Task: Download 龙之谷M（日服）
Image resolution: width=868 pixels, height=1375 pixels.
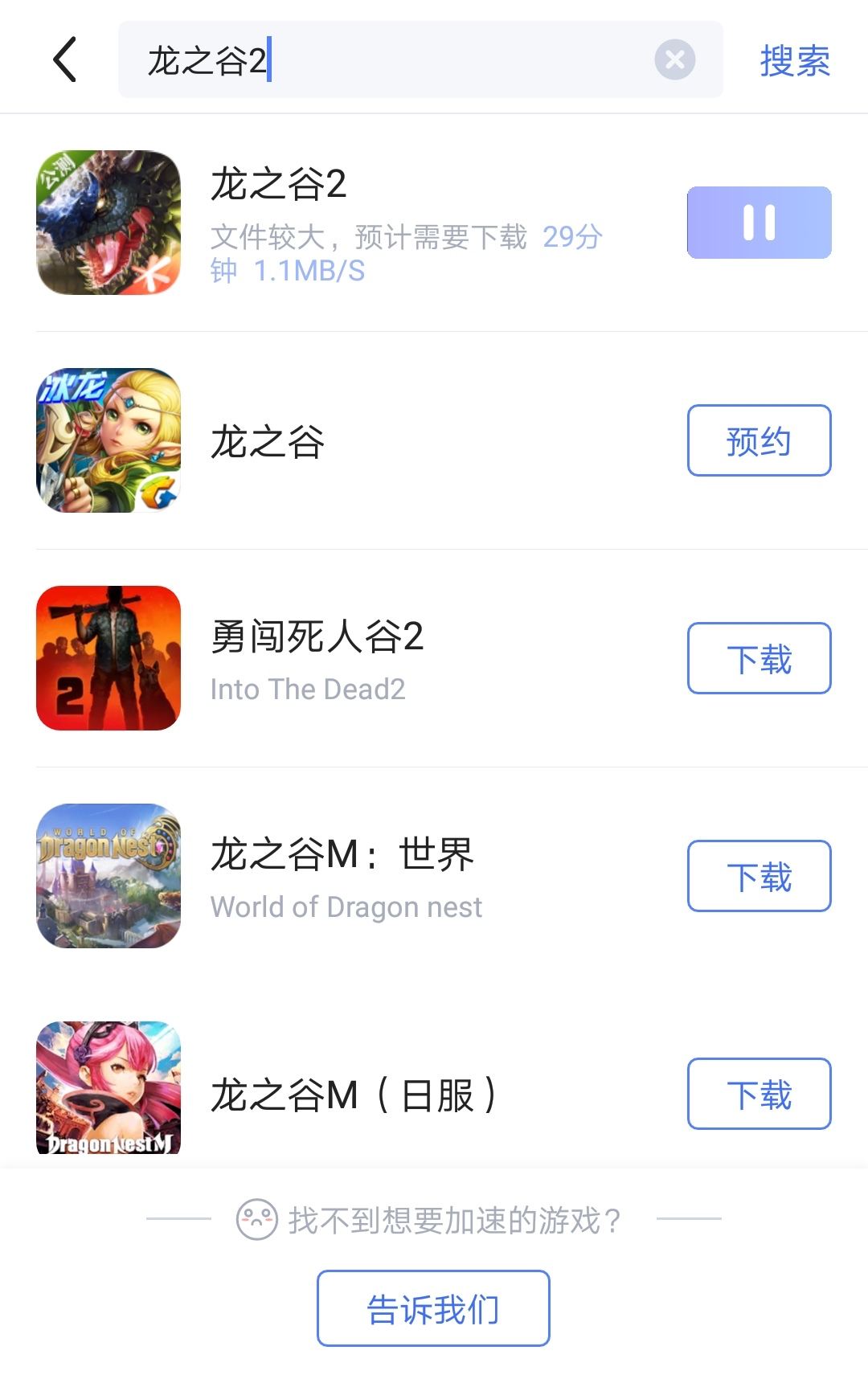Action: coord(759,1094)
